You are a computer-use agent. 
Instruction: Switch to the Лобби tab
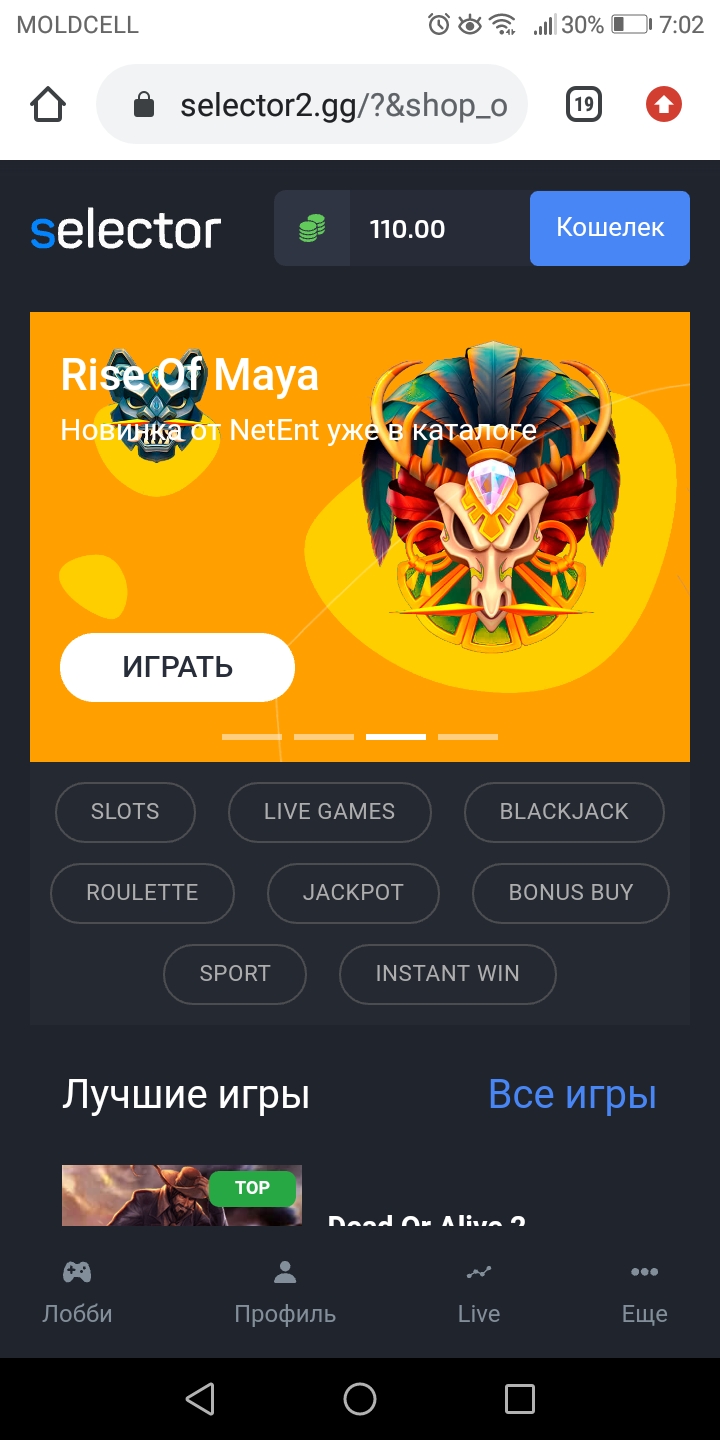pos(77,1292)
